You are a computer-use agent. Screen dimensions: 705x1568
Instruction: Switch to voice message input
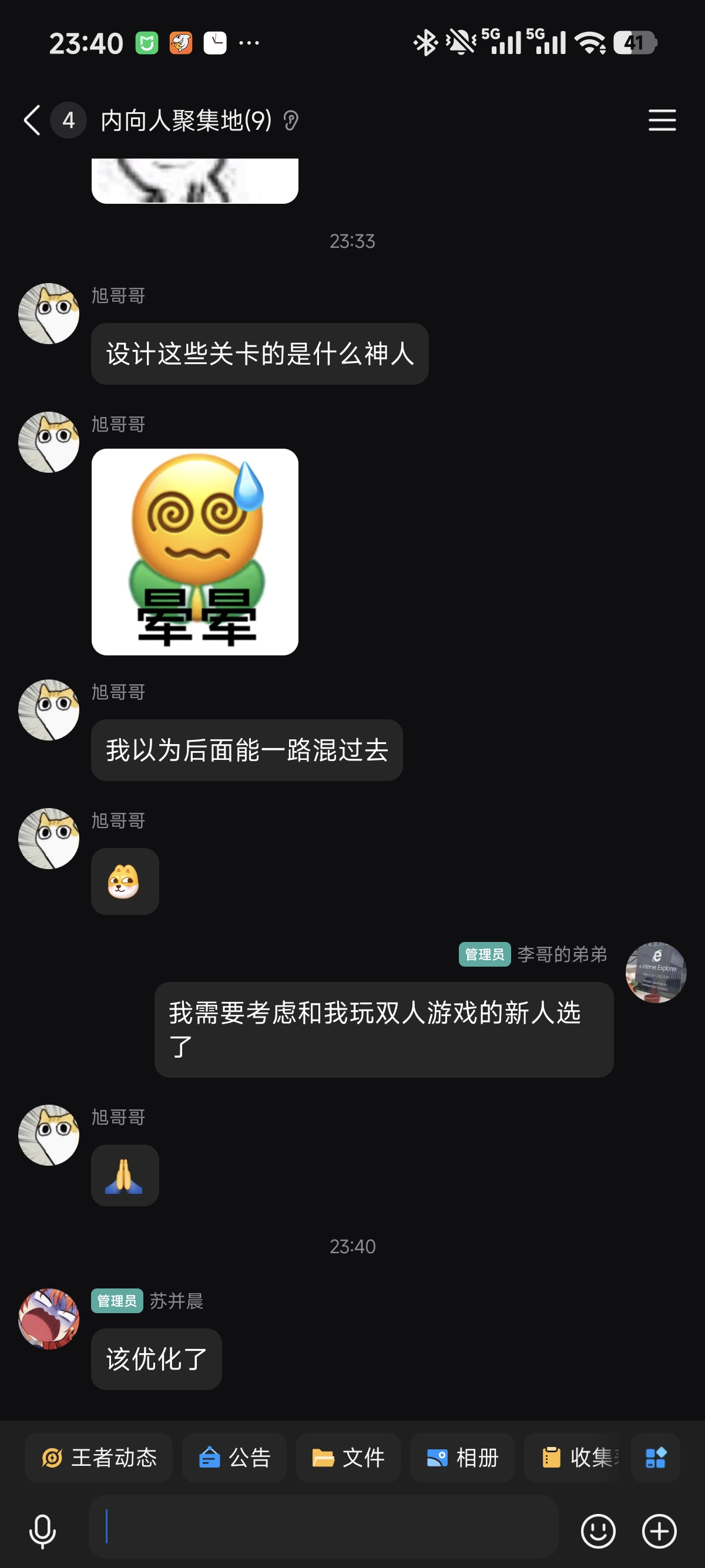tap(43, 1531)
